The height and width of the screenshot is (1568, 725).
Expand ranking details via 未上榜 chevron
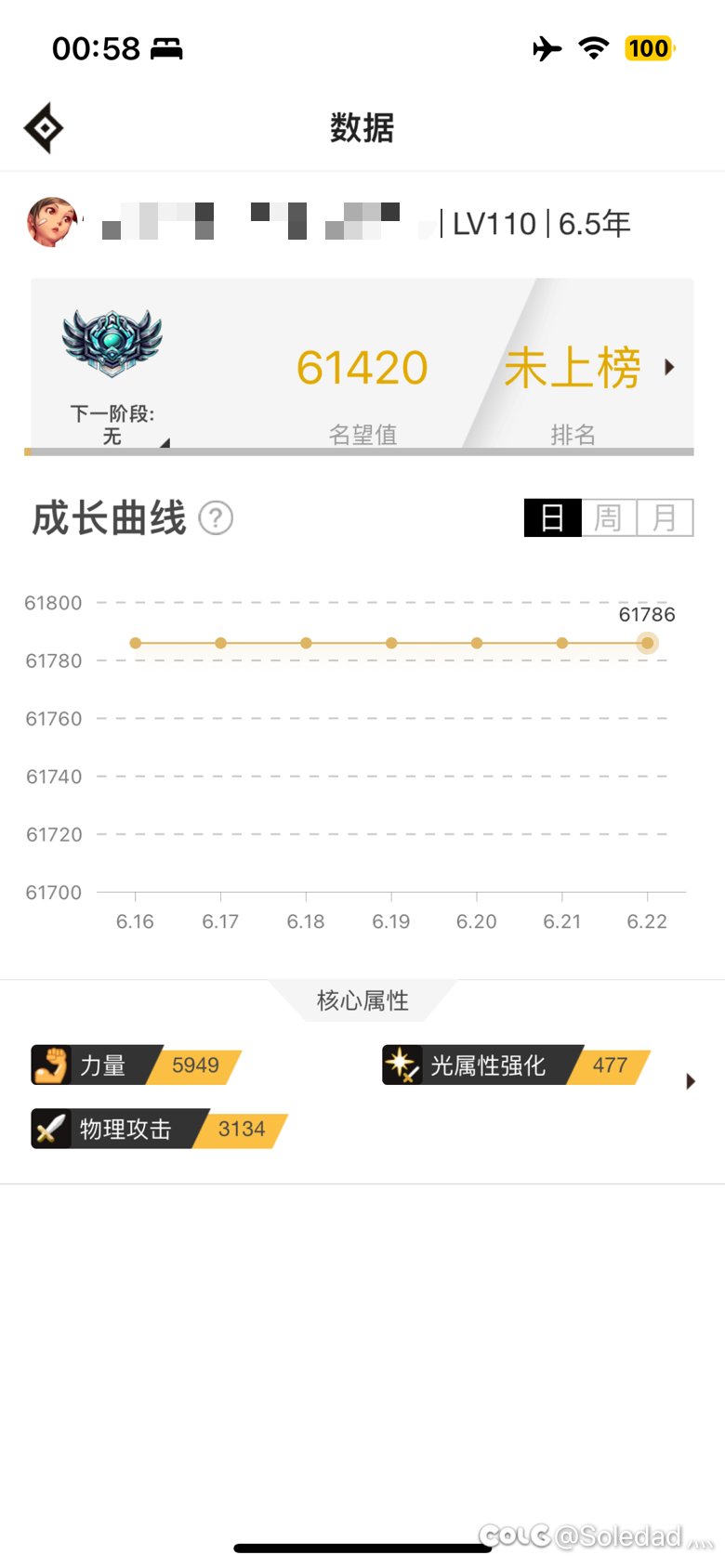[x=671, y=366]
